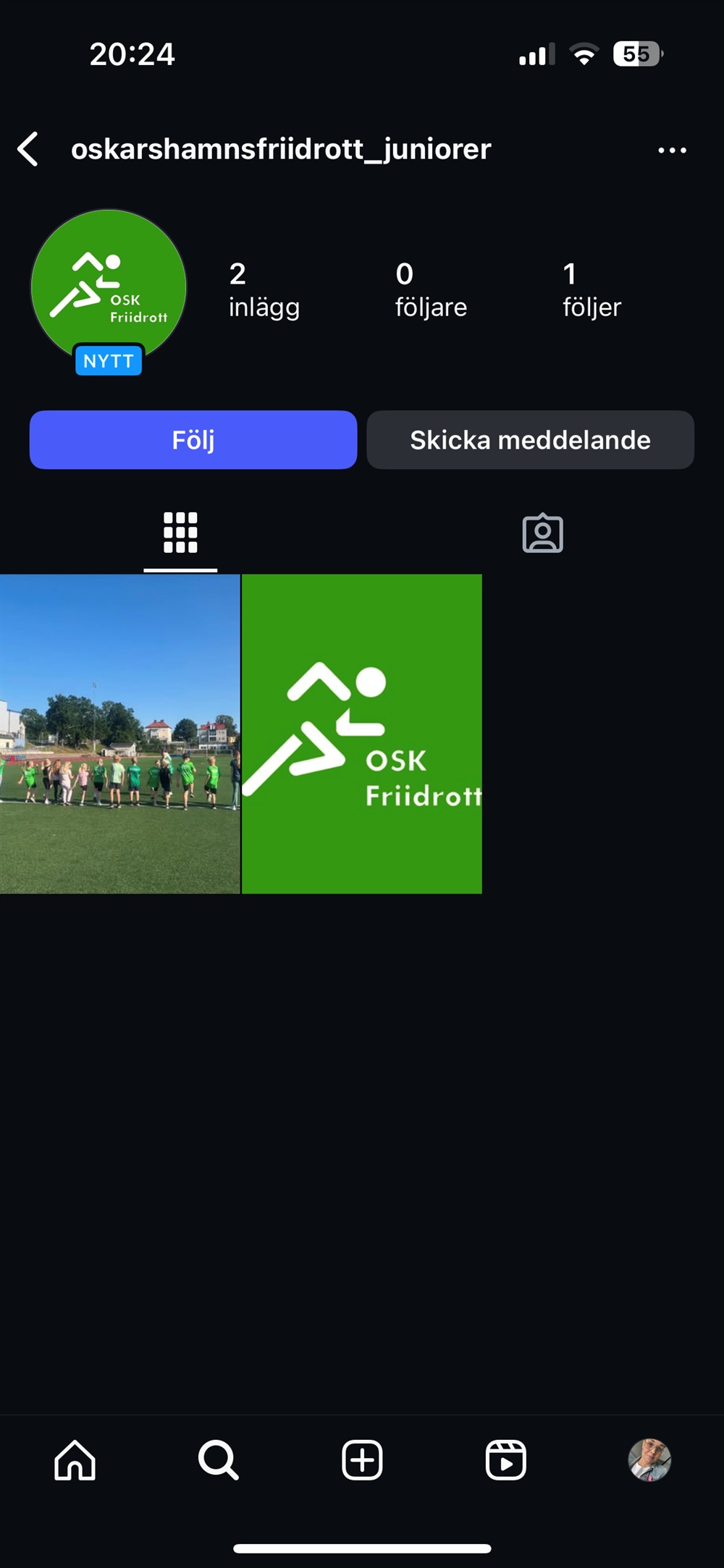Open the Search tab
This screenshot has height=1568, width=724.
218,1459
